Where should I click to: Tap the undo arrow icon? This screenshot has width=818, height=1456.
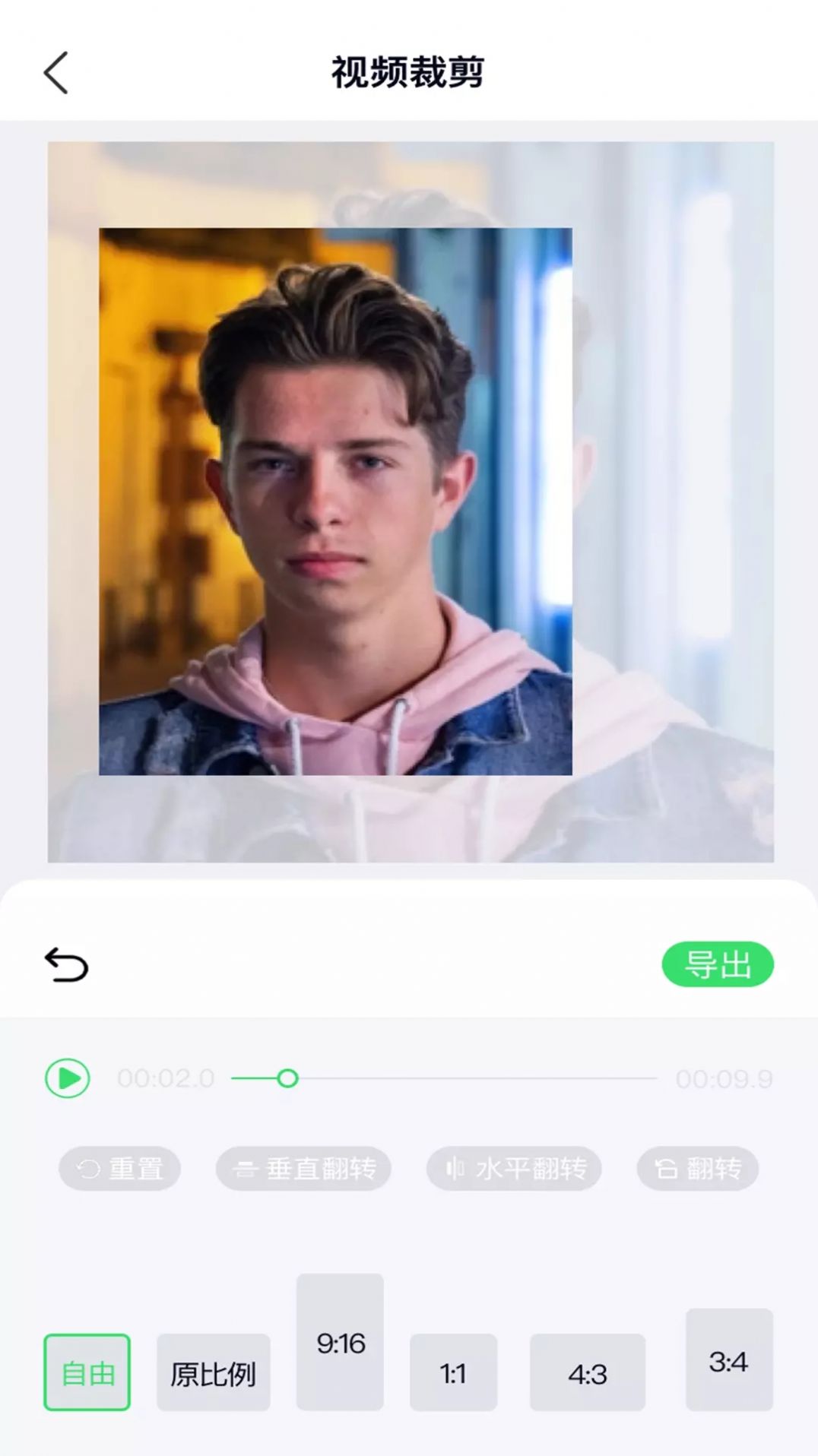point(66,964)
